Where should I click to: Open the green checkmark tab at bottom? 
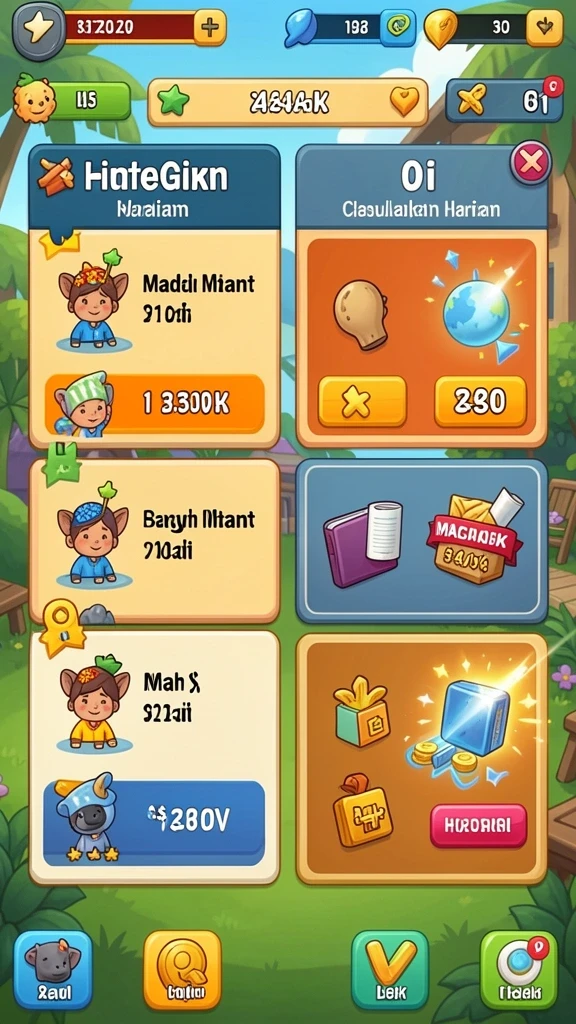click(x=390, y=970)
